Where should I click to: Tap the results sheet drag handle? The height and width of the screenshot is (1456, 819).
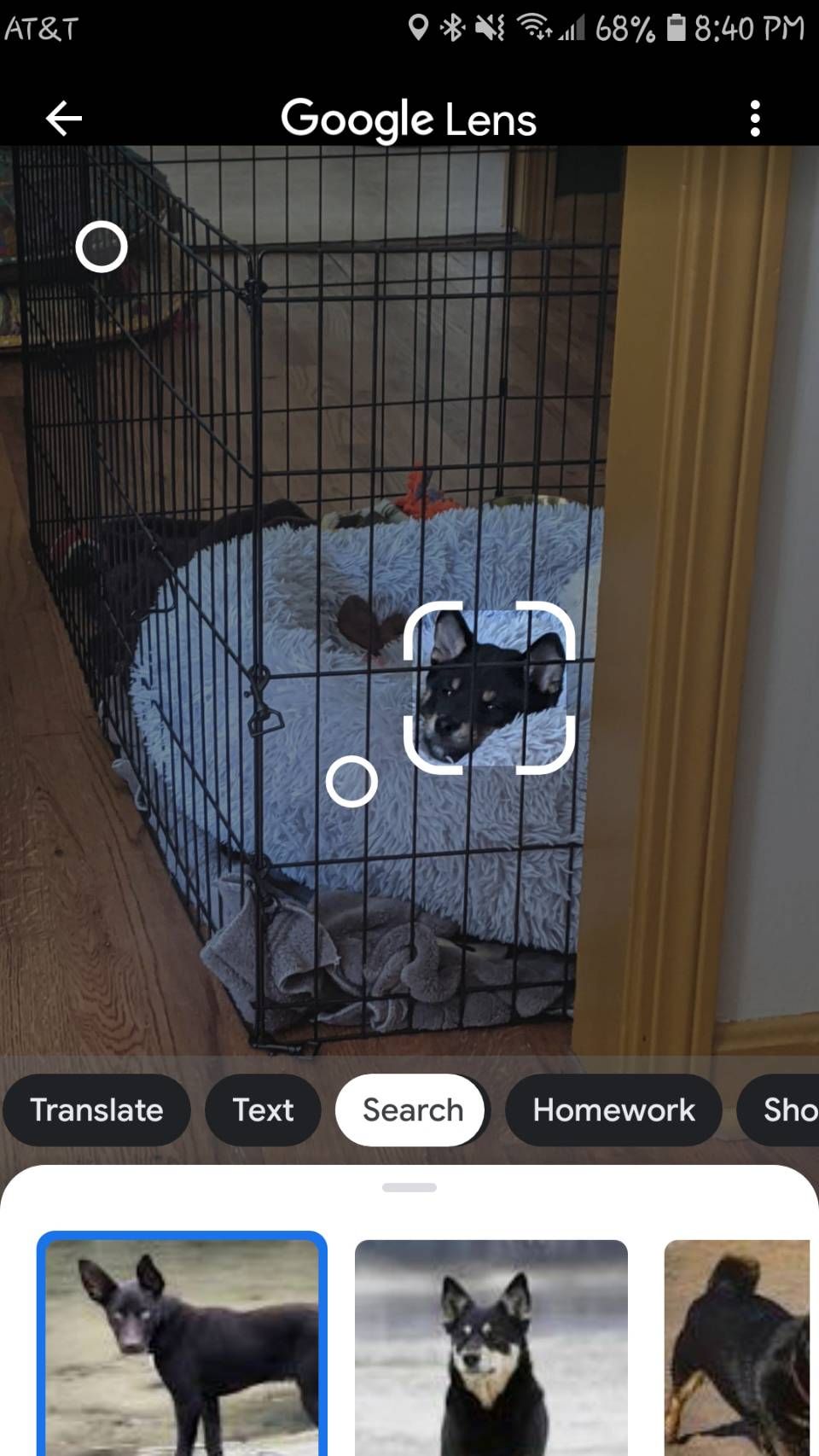(x=409, y=1187)
